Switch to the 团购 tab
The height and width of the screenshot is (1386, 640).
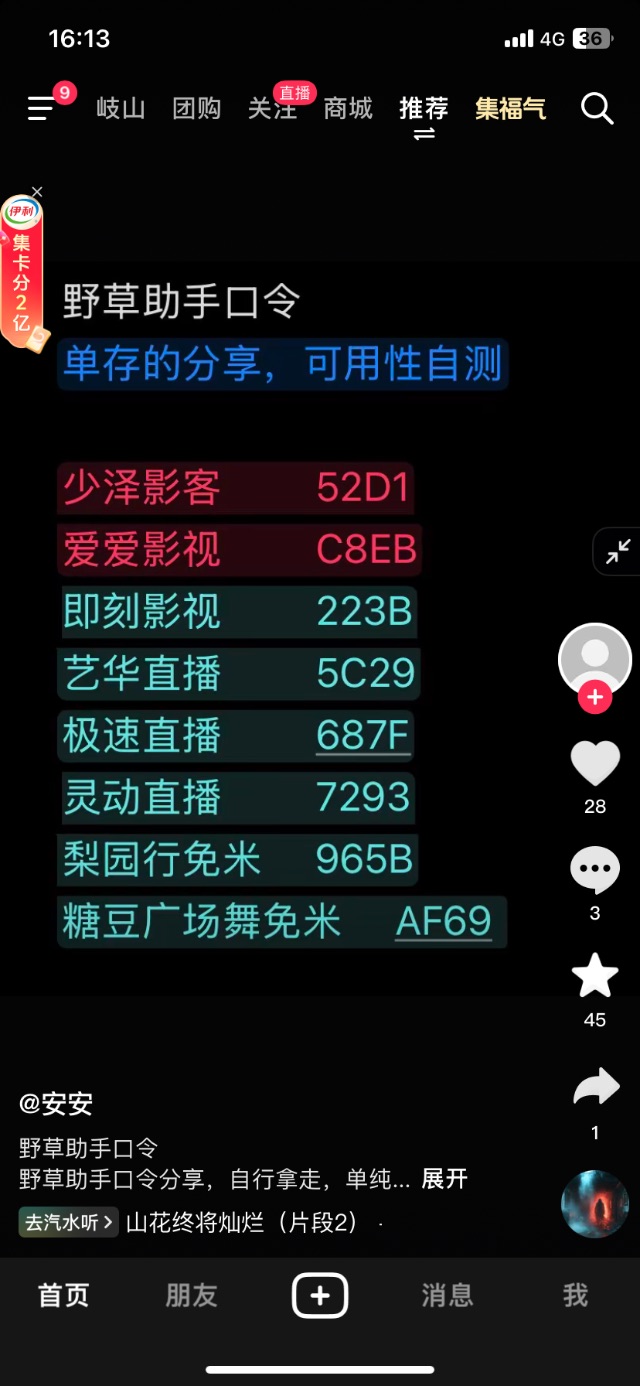(x=196, y=108)
